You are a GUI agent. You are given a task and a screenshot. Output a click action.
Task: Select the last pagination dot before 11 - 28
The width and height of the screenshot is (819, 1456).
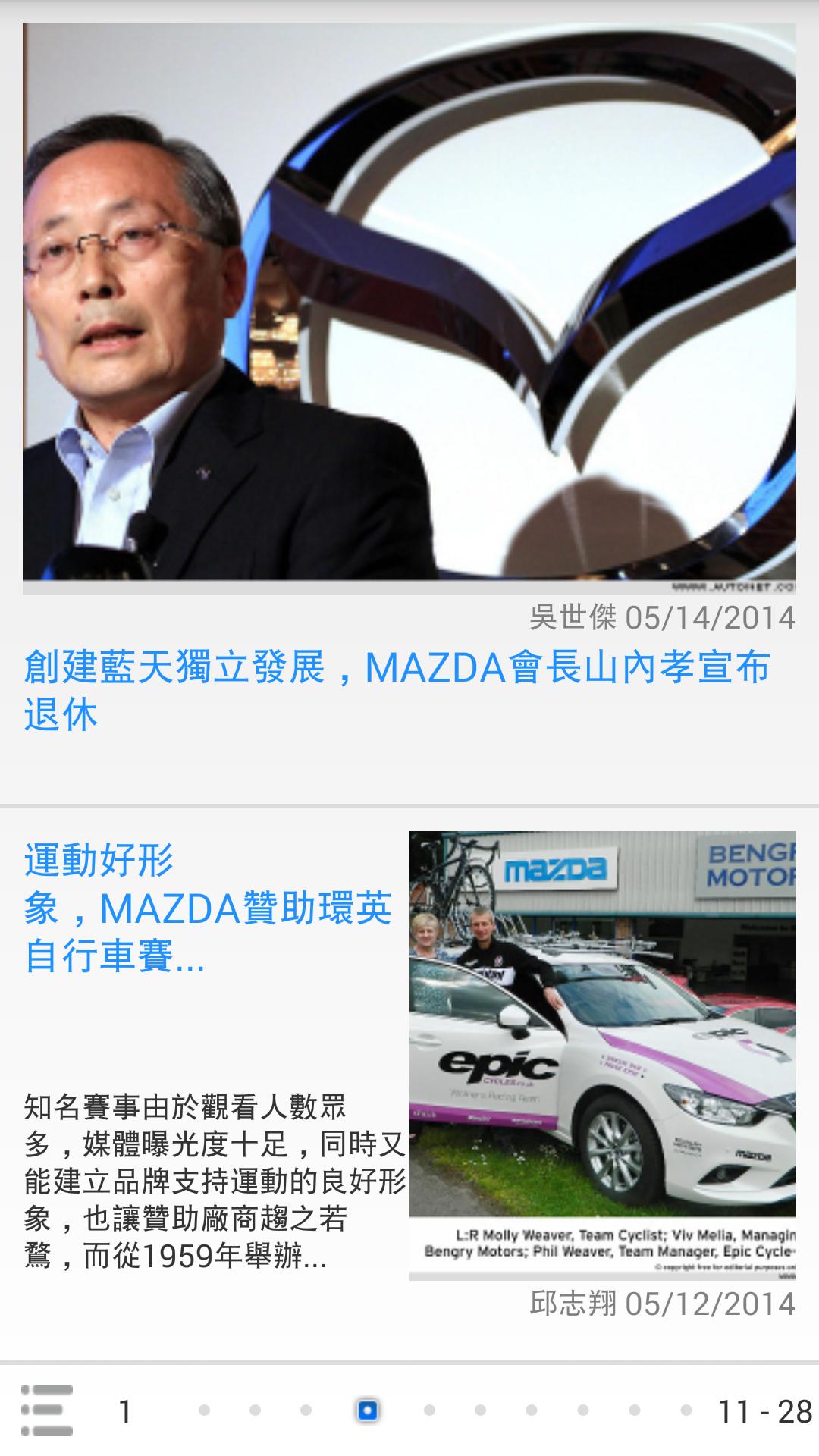click(685, 1409)
